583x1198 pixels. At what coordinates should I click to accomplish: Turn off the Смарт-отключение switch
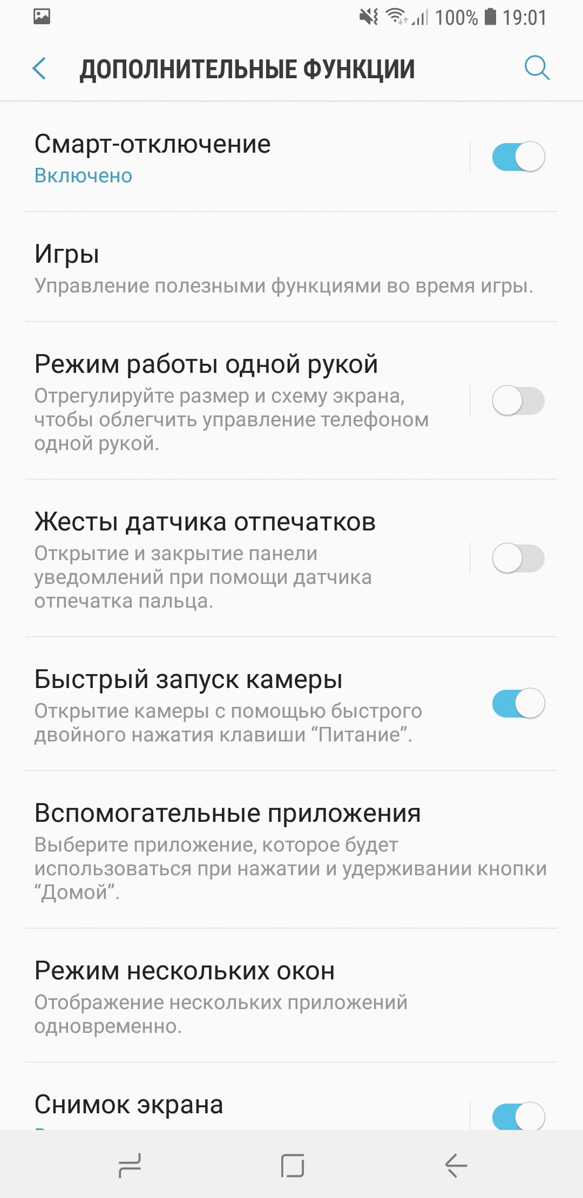[518, 157]
